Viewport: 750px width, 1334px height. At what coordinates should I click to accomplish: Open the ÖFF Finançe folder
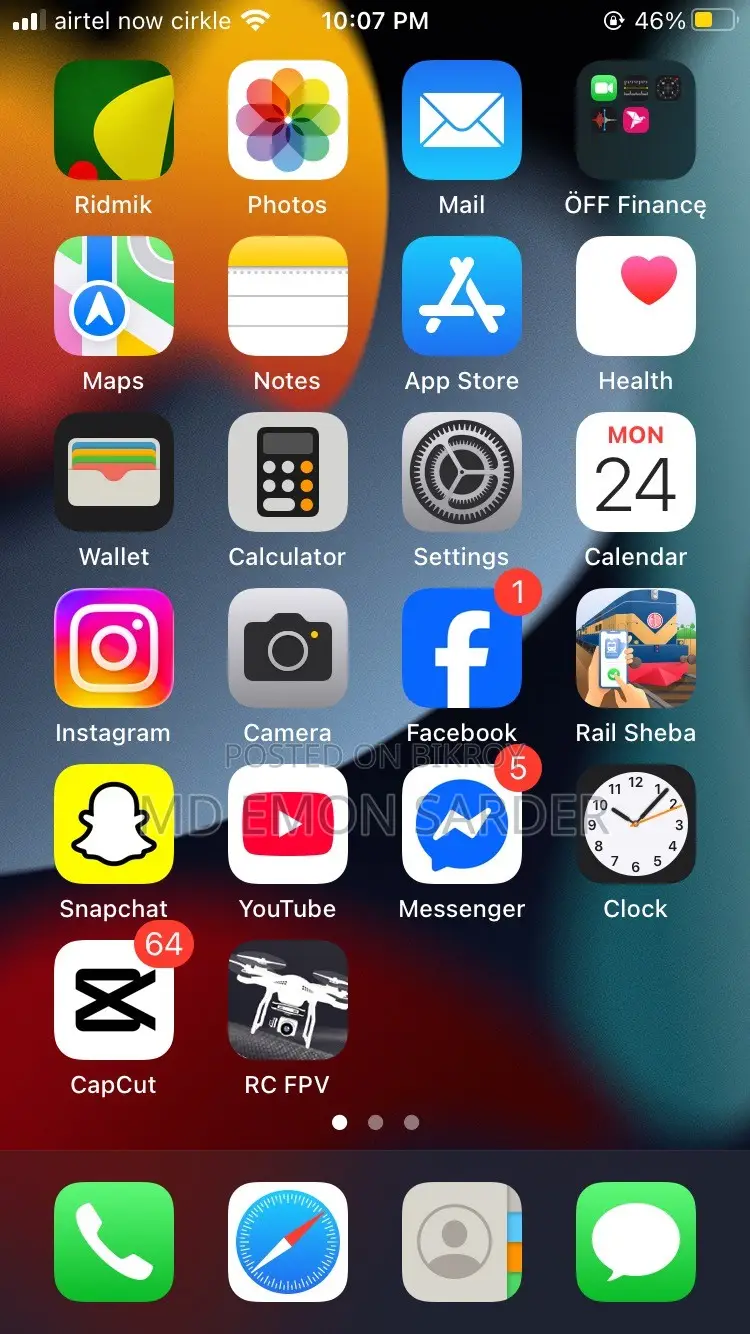click(636, 120)
